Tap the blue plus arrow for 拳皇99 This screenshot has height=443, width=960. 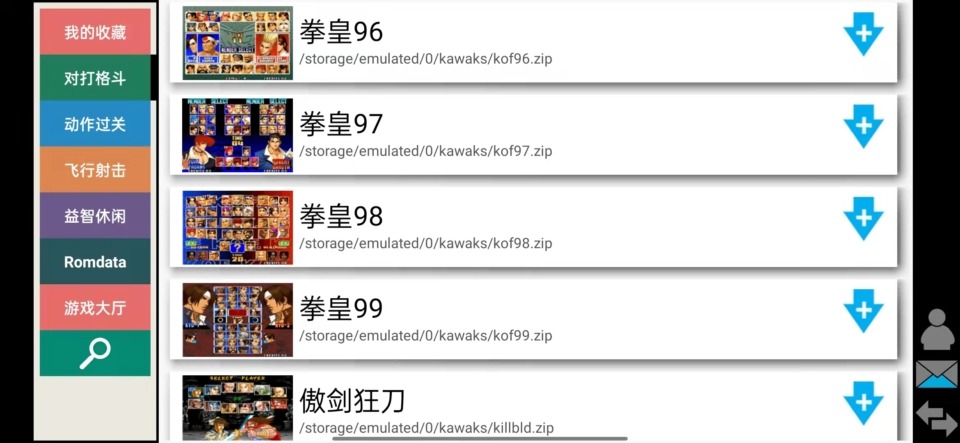click(x=863, y=311)
